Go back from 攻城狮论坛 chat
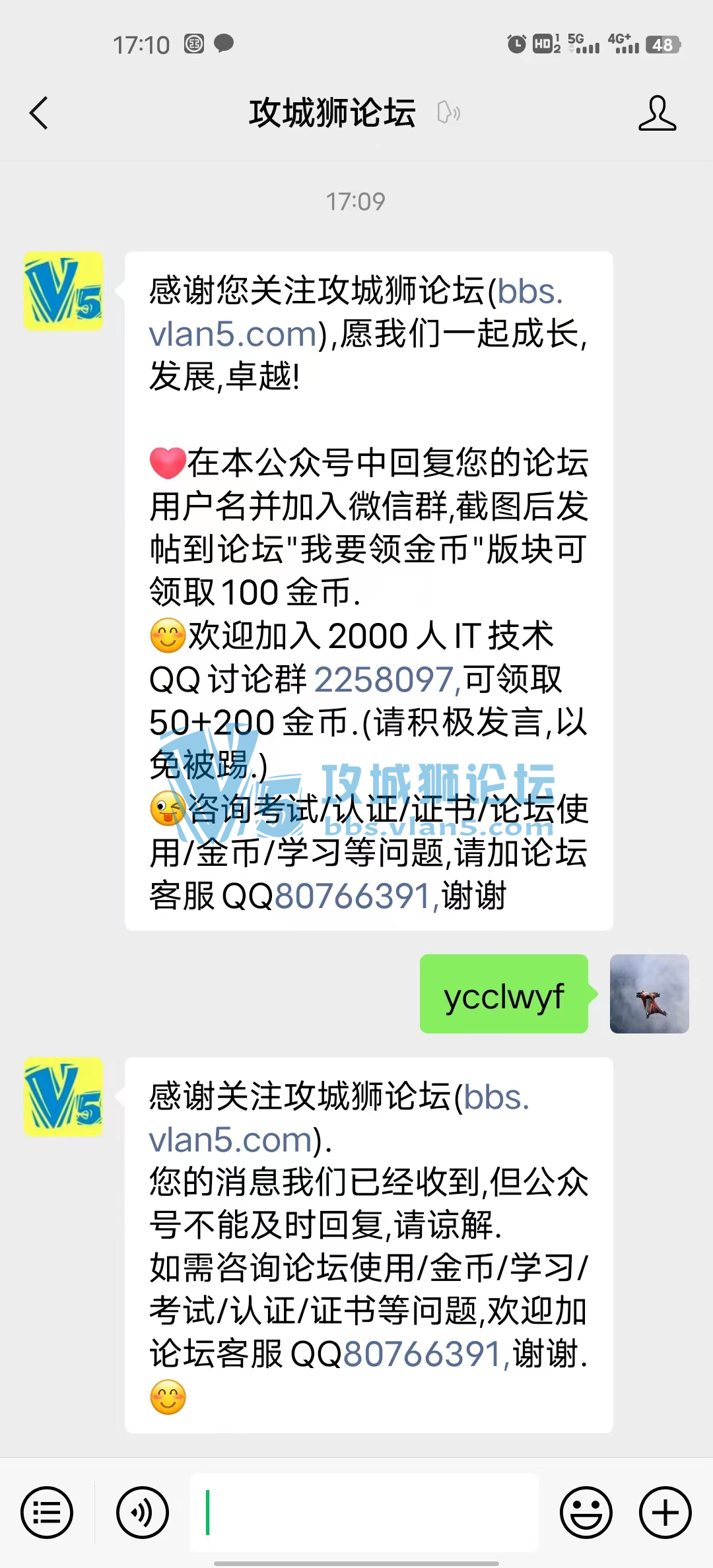 coord(40,113)
